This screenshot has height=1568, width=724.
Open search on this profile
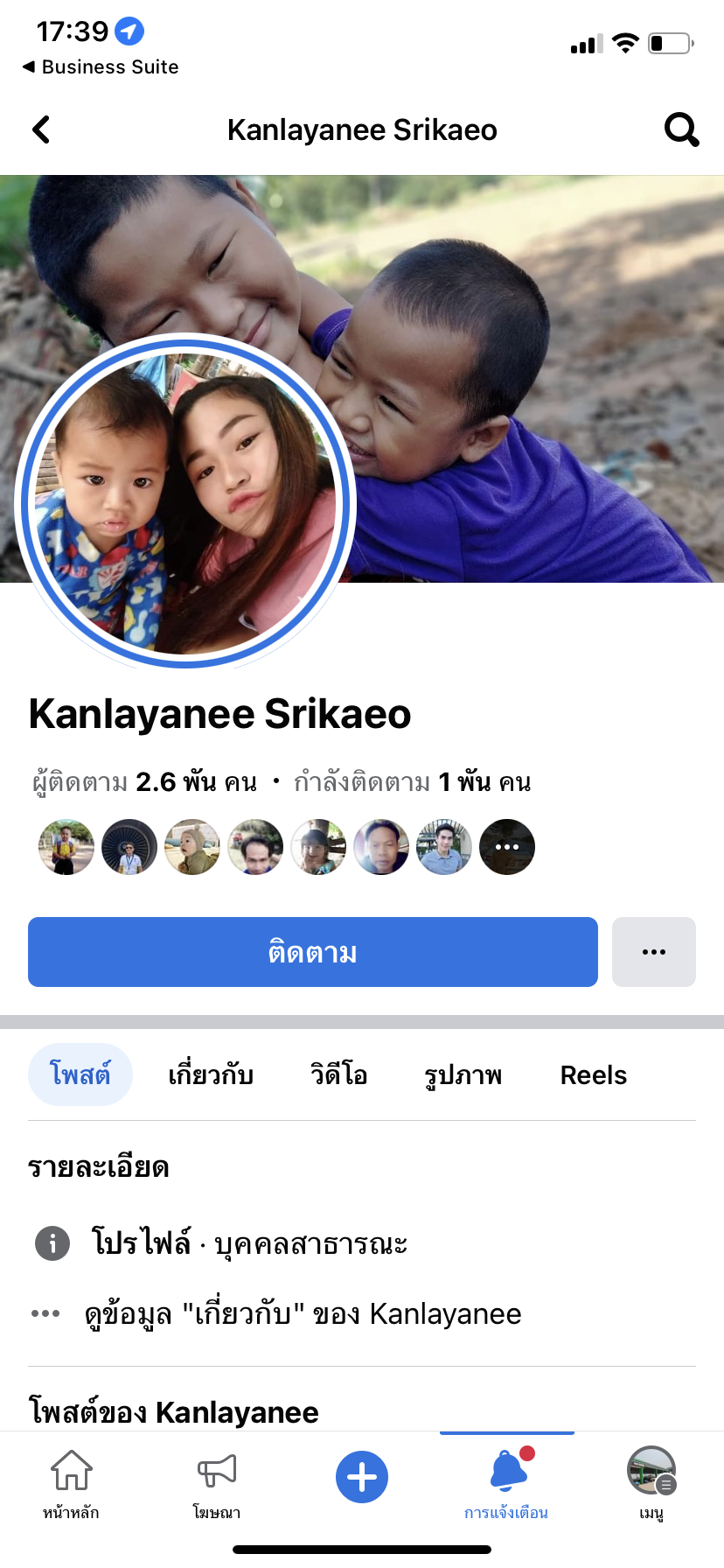[681, 129]
